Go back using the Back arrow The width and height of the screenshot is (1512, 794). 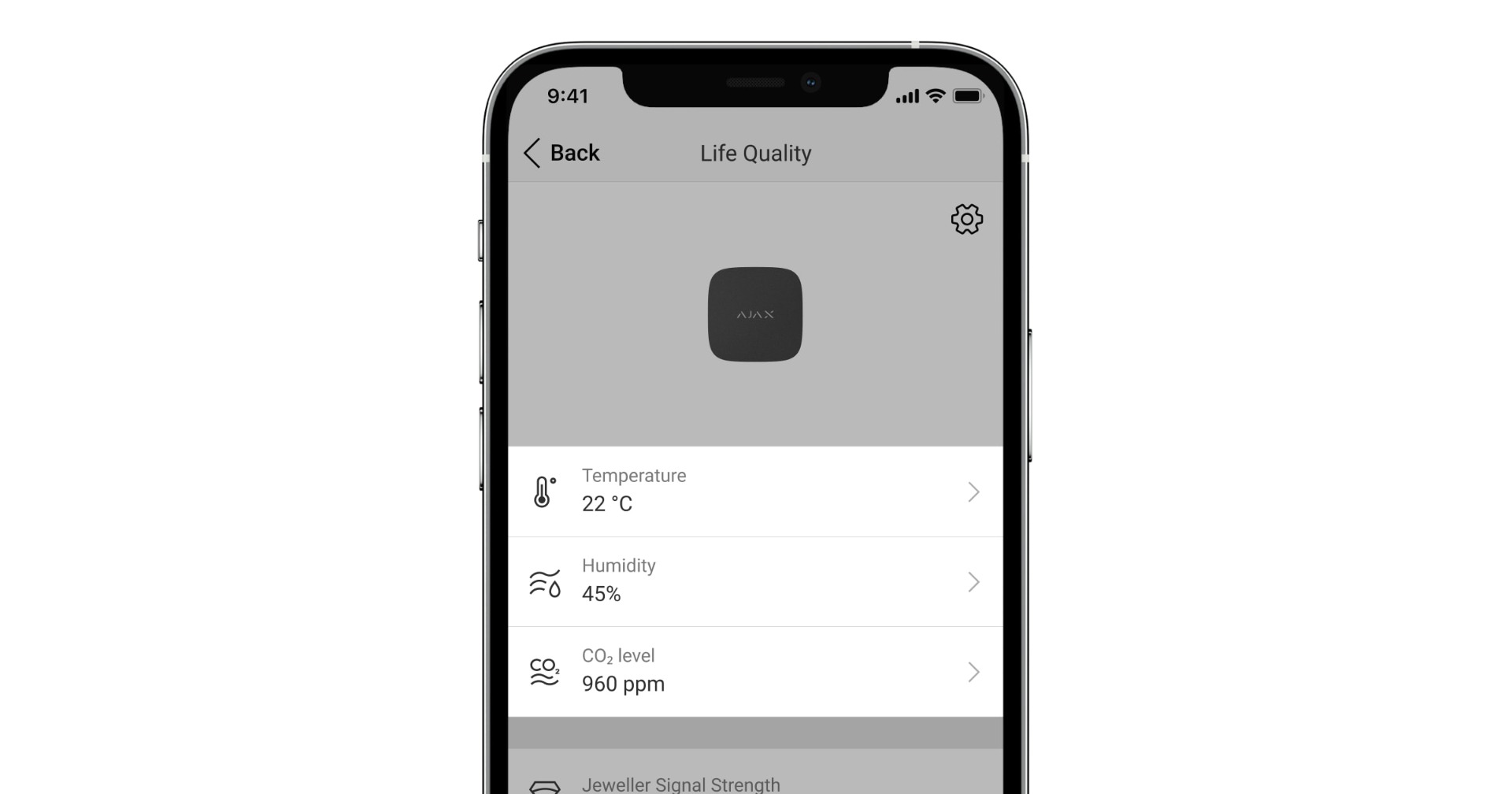click(561, 153)
